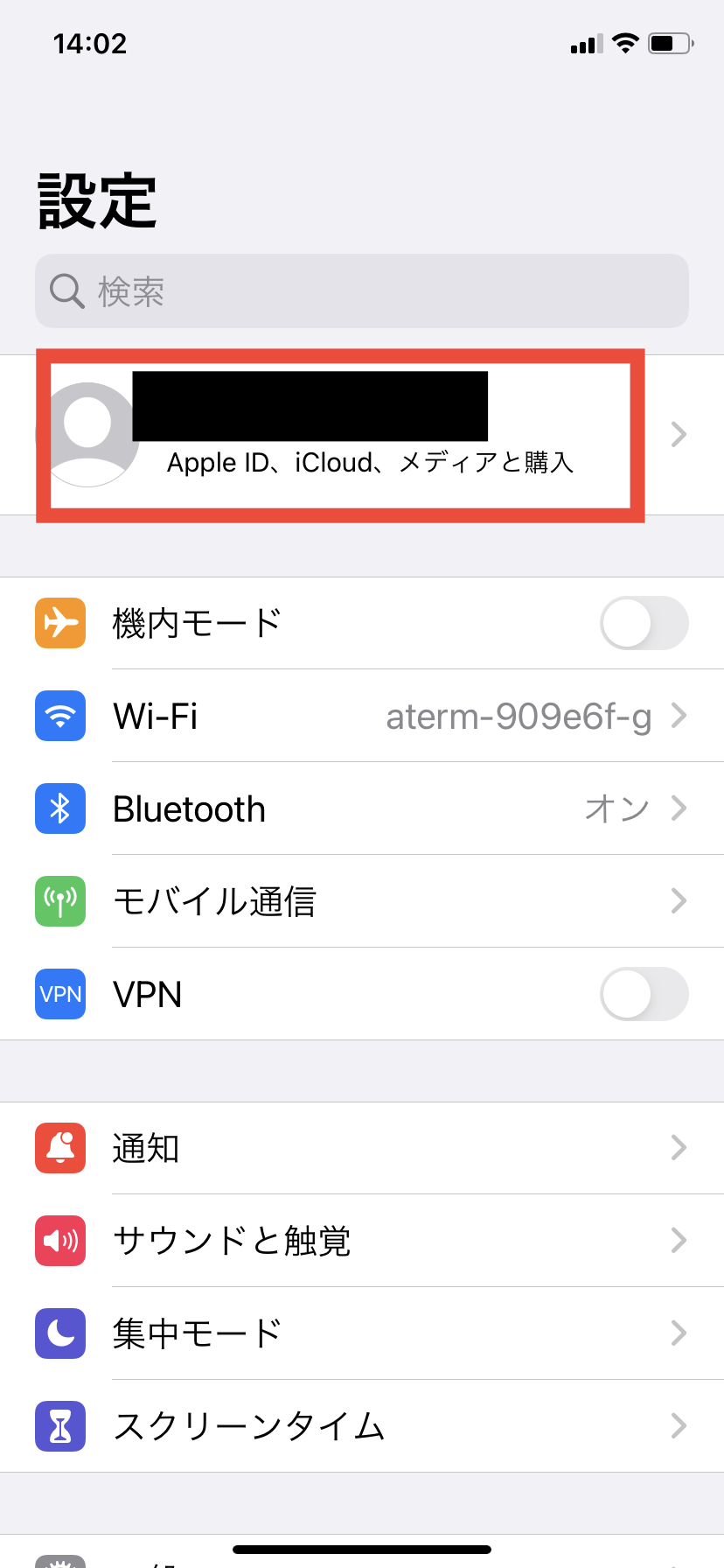This screenshot has width=724, height=1568.
Task: Open 通知 settings
Action: (362, 1148)
